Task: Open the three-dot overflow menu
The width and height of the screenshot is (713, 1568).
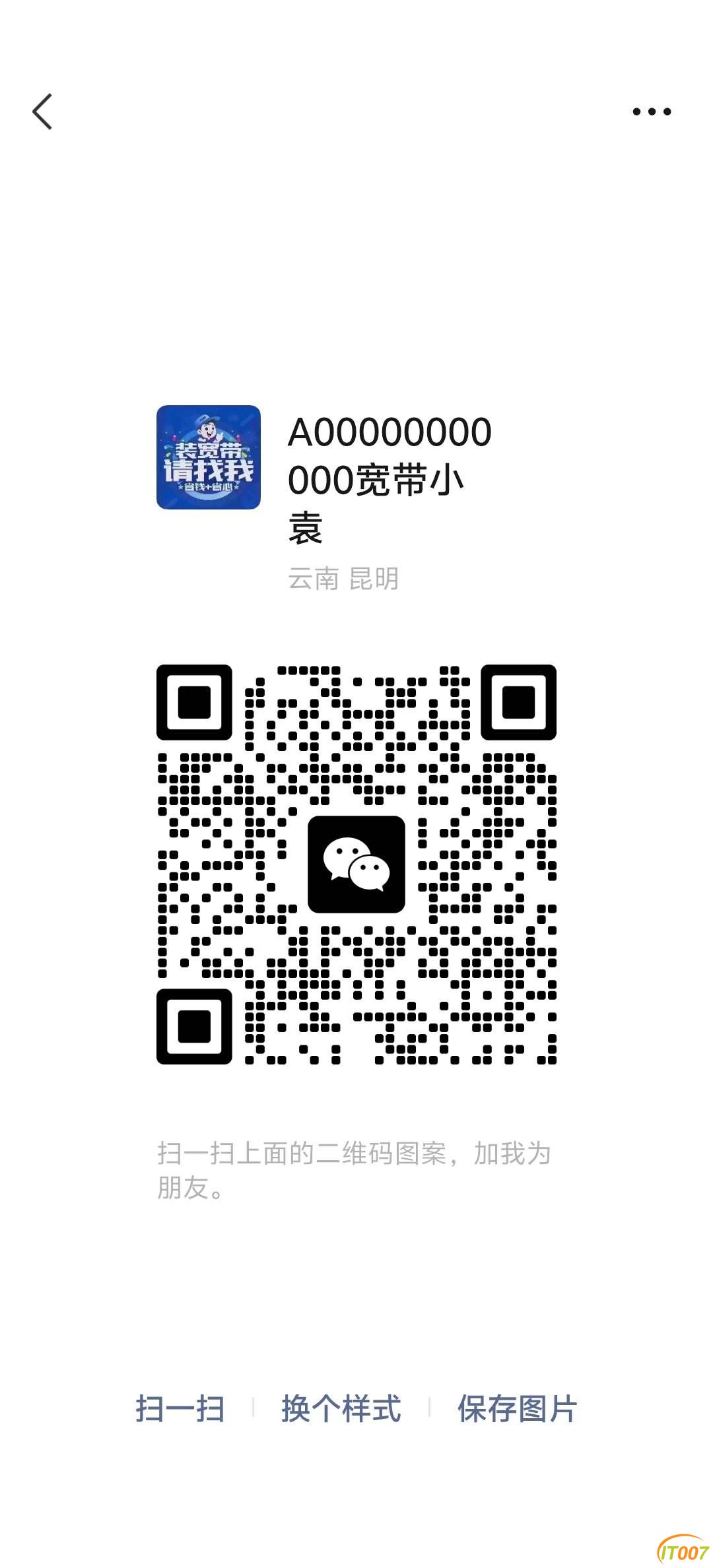Action: (x=651, y=112)
